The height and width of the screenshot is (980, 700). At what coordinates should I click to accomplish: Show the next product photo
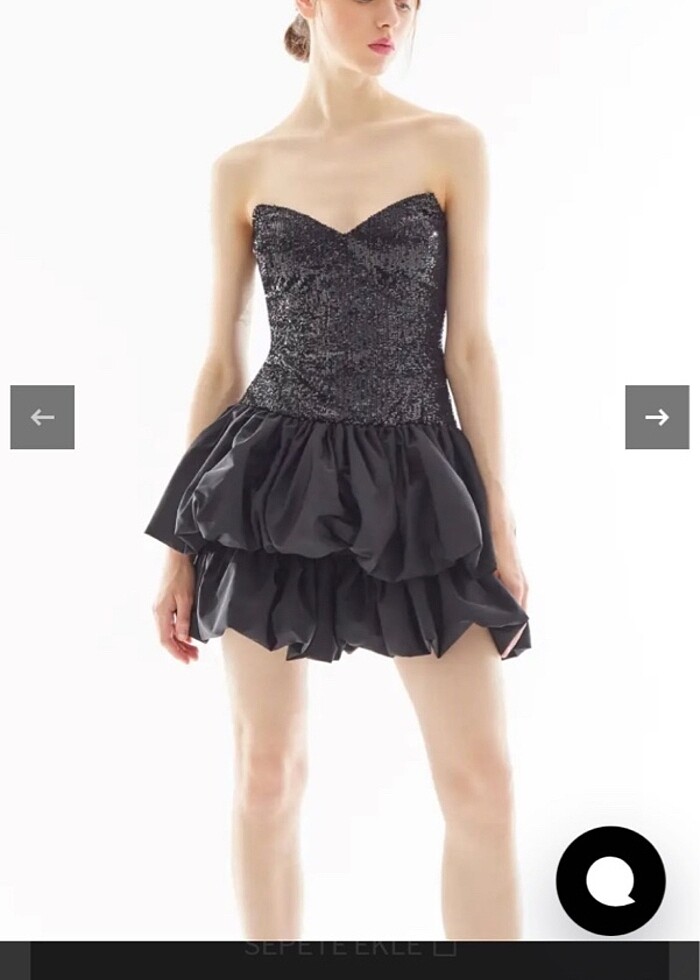pyautogui.click(x=657, y=417)
